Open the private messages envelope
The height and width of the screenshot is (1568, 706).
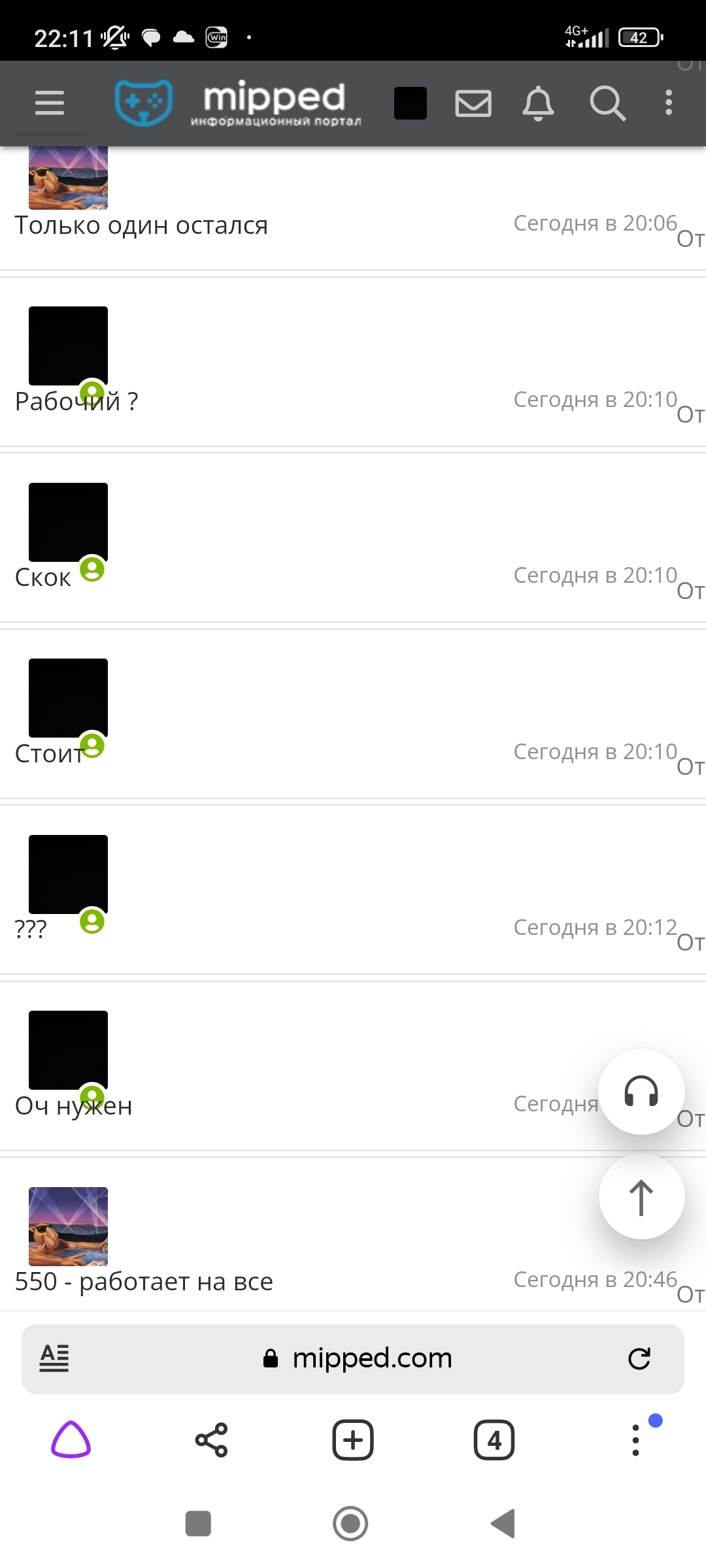[473, 103]
